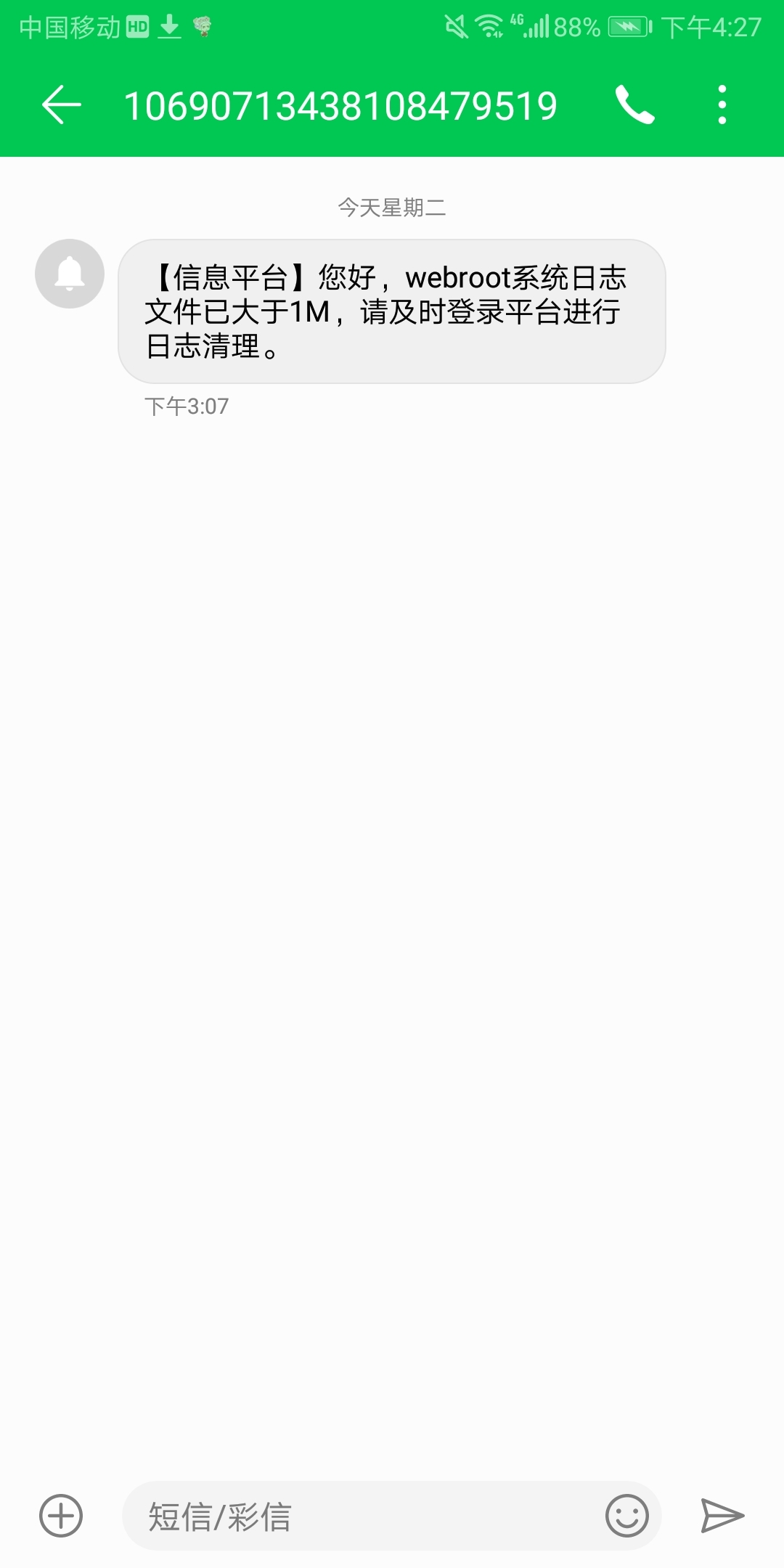Tap the webroot log message bubble
The image size is (784, 1568).
click(x=392, y=311)
